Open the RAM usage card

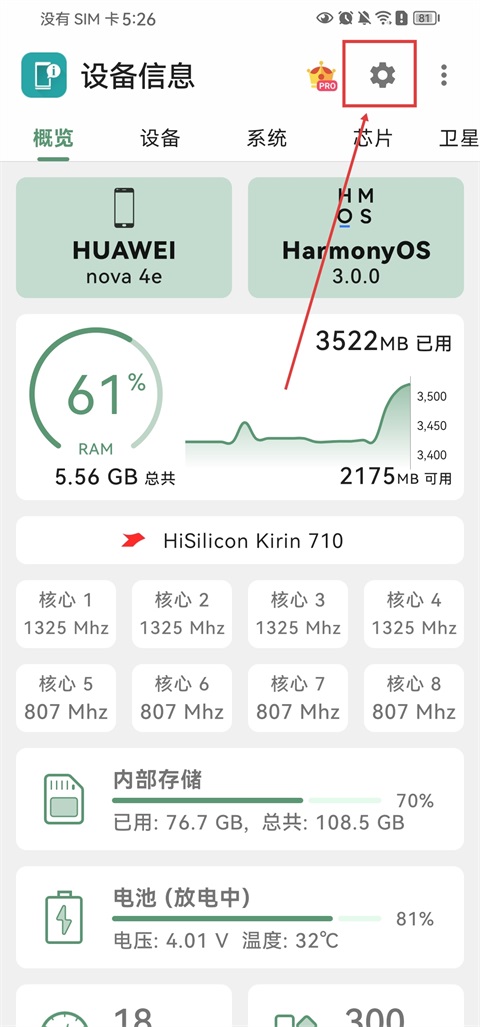pyautogui.click(x=240, y=407)
